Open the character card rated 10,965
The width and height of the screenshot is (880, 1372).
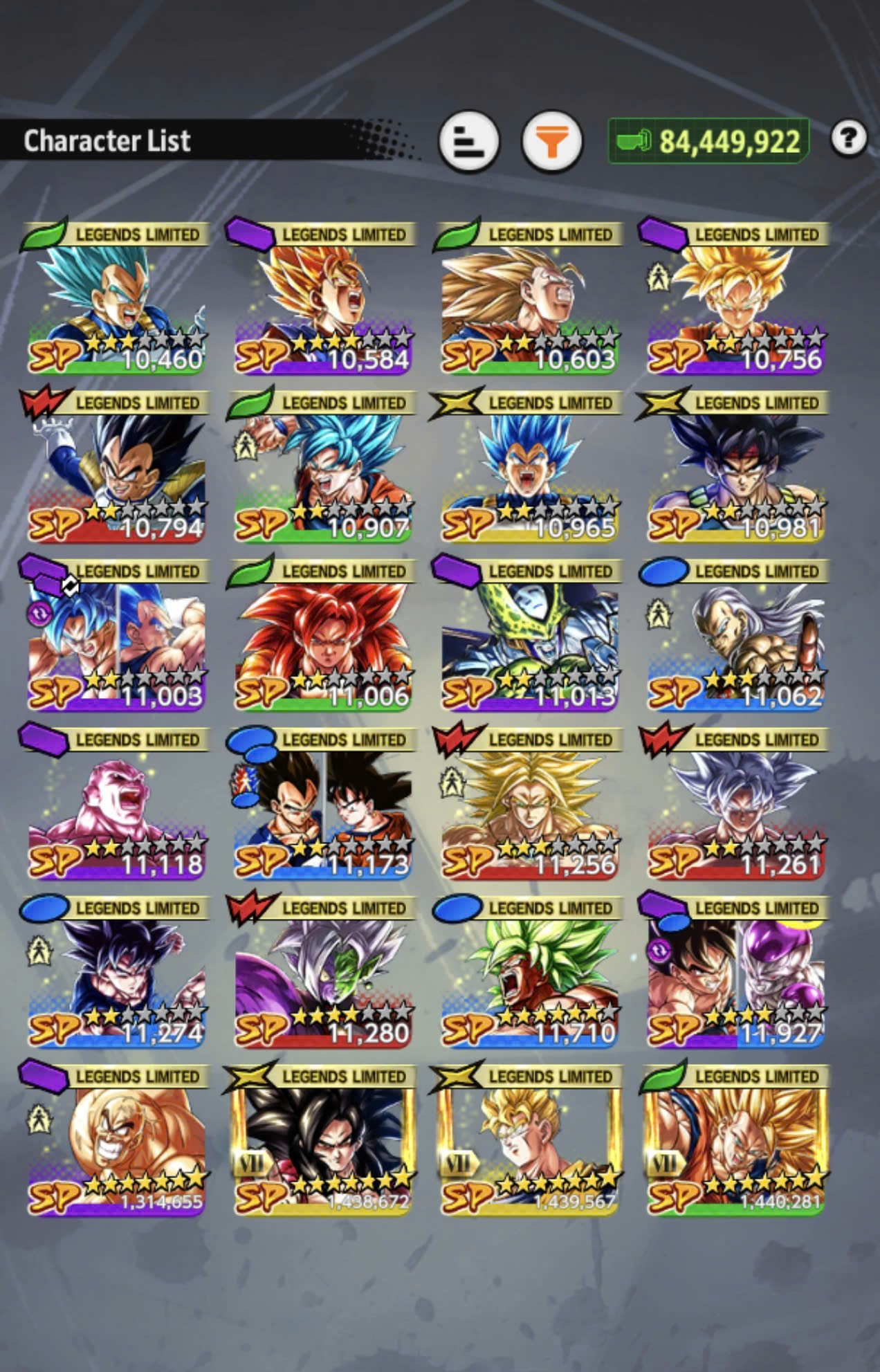tap(529, 466)
